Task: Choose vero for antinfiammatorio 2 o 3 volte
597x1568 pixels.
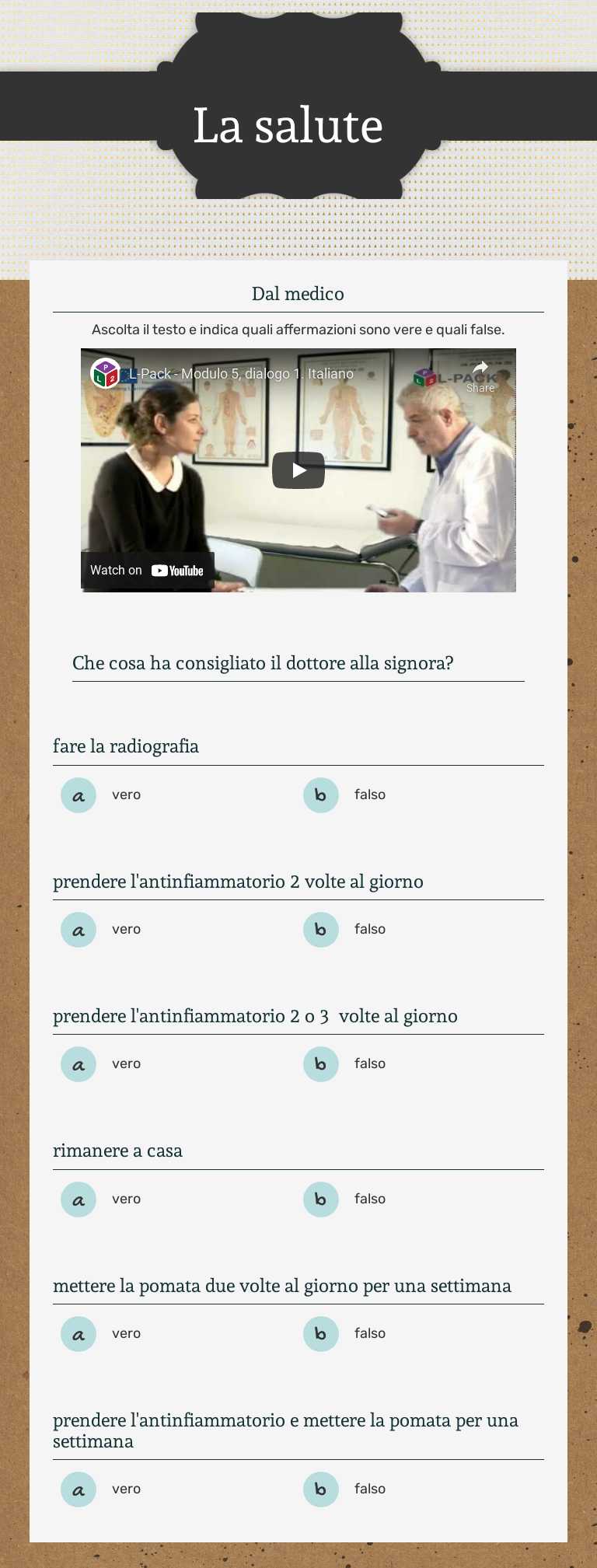Action: coord(79,1064)
